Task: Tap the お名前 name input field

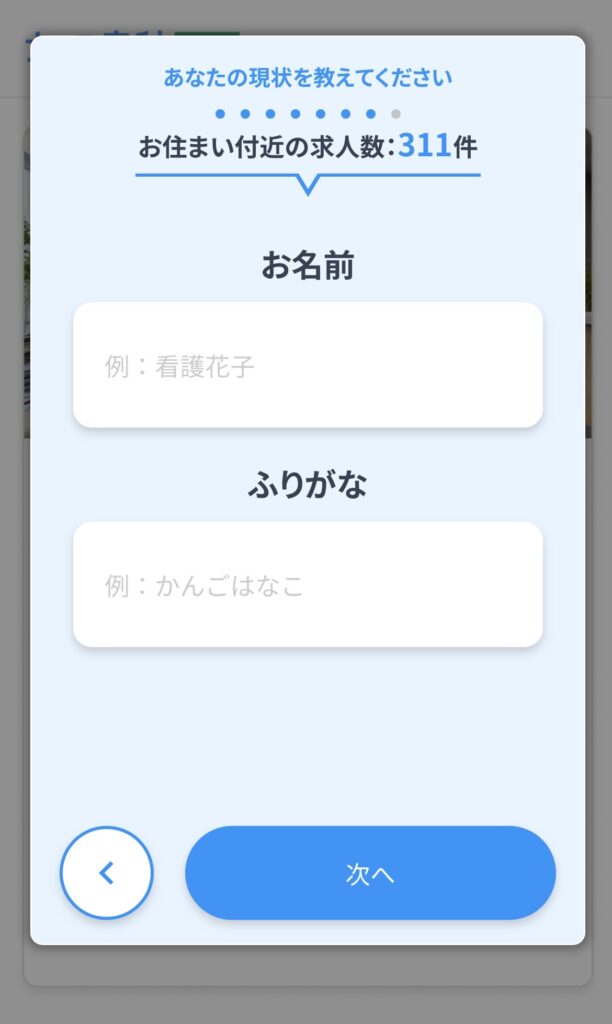Action: [x=307, y=365]
